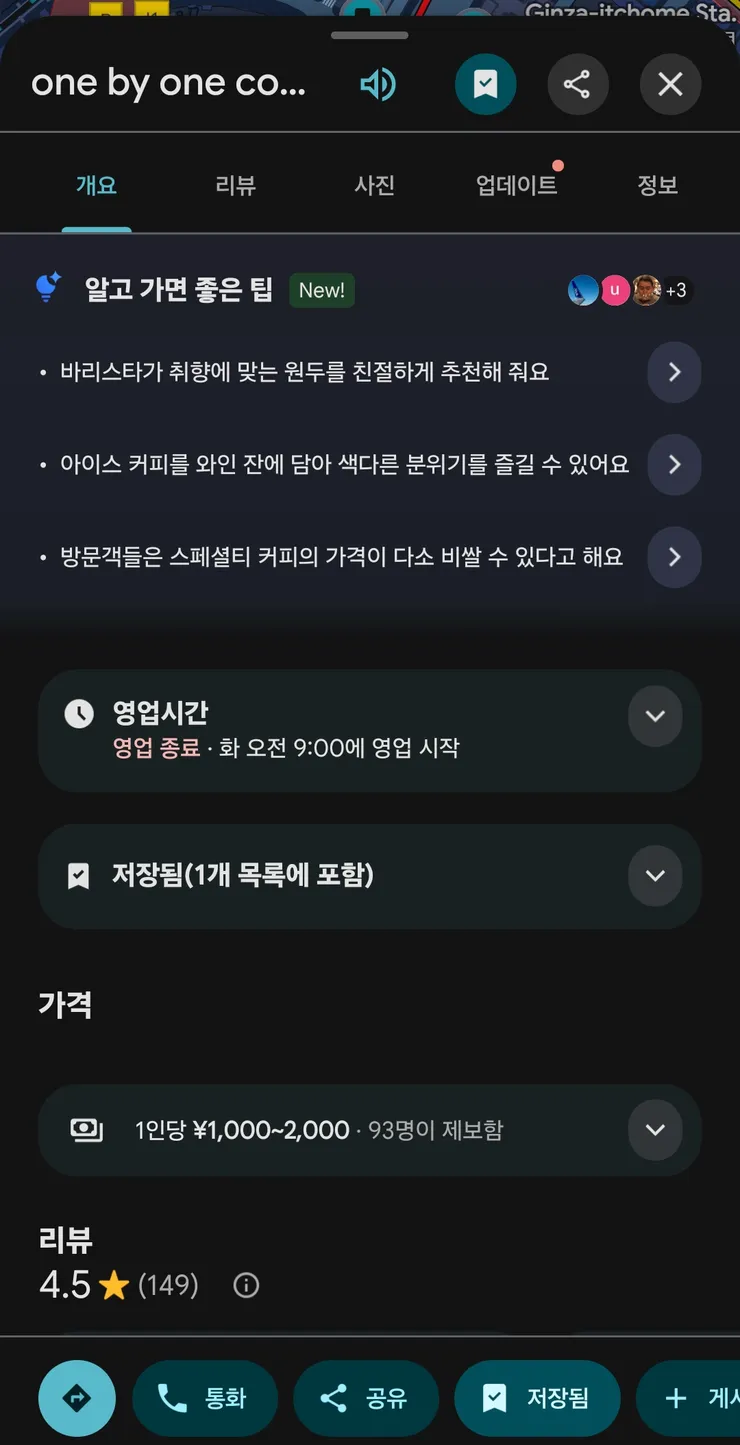740x1445 pixels.
Task: Tap the info icon next to review rating
Action: (x=245, y=1285)
